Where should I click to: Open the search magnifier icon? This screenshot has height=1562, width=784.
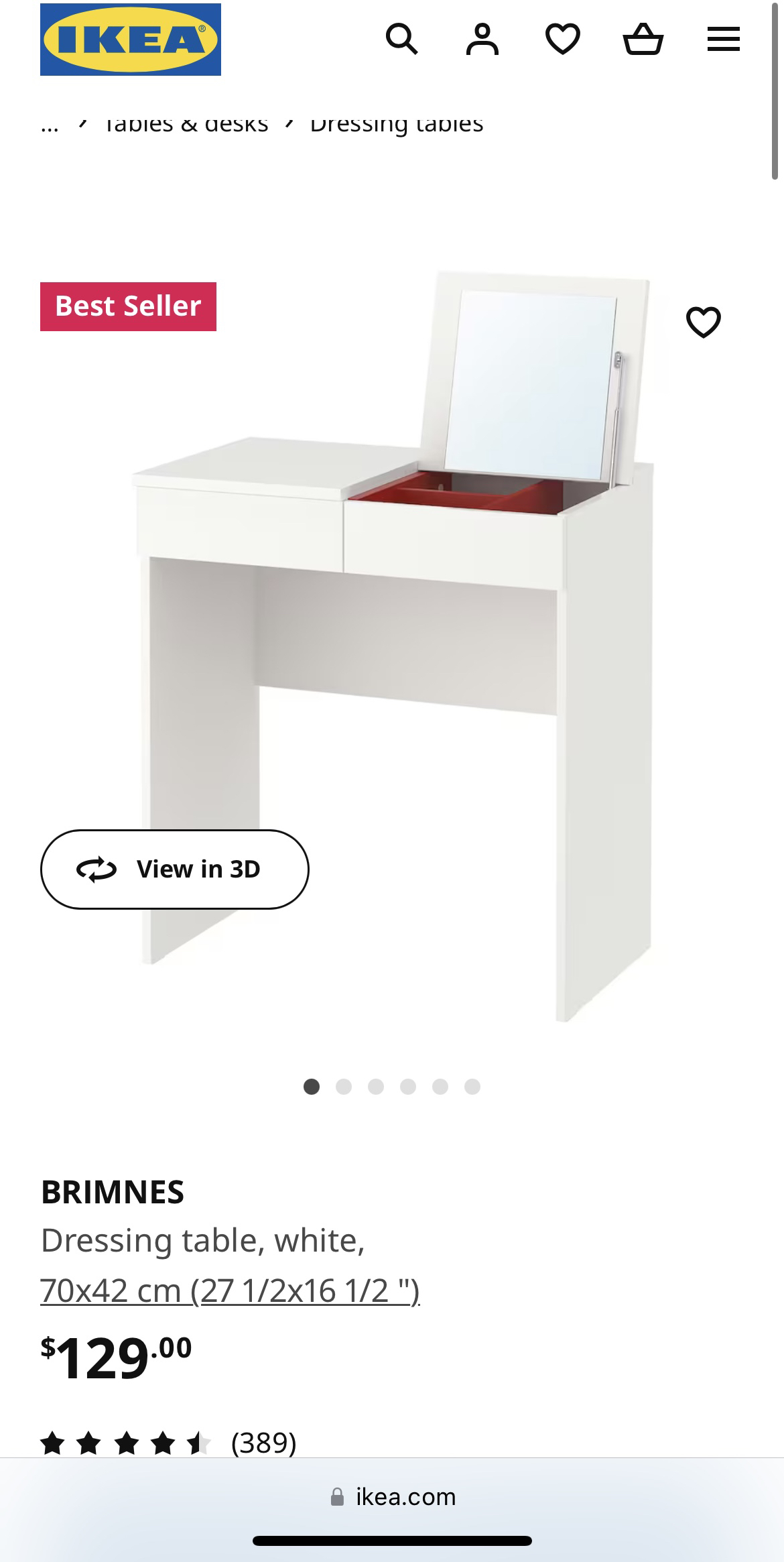402,40
